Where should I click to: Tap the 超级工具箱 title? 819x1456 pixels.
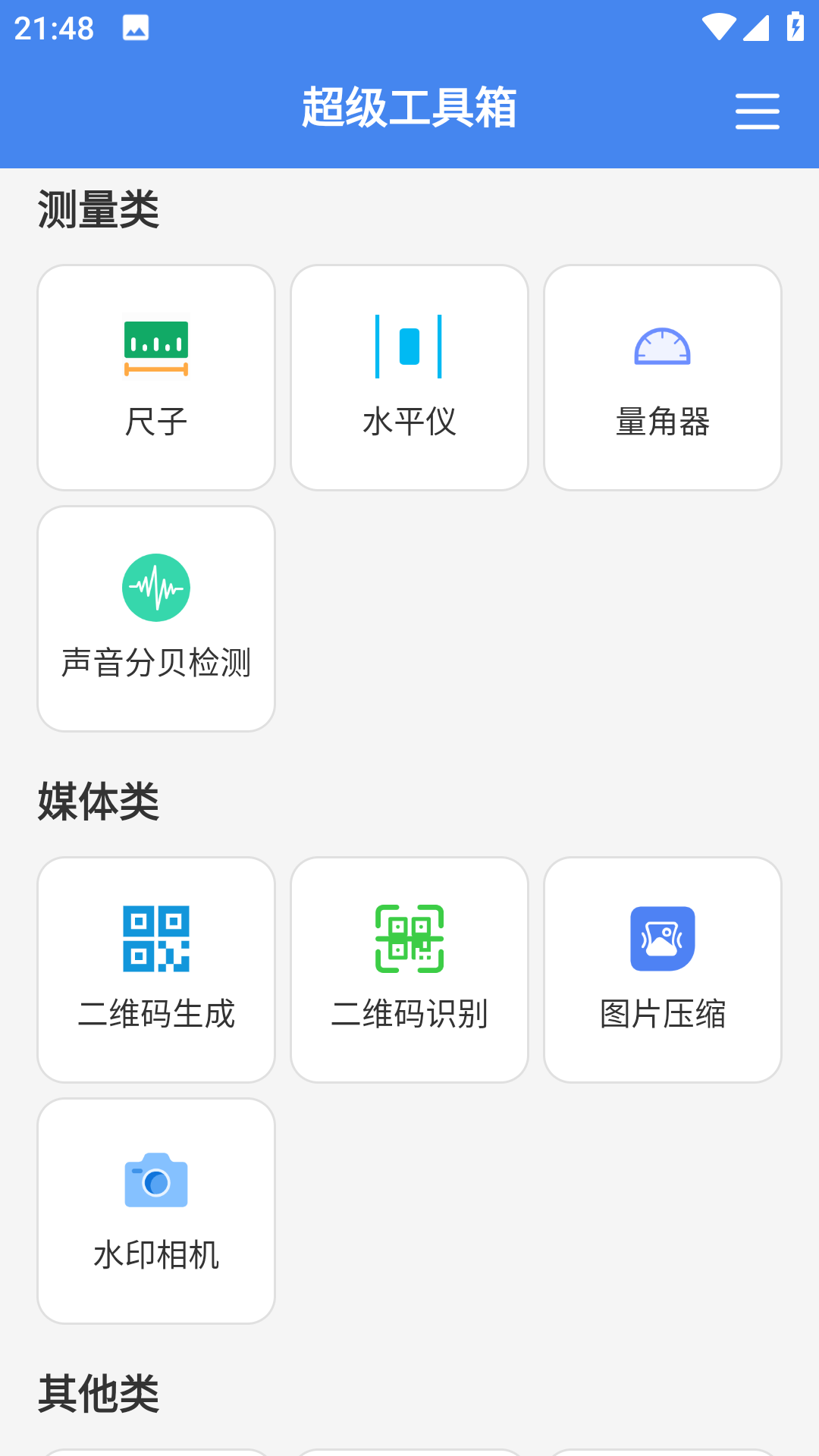tap(409, 108)
